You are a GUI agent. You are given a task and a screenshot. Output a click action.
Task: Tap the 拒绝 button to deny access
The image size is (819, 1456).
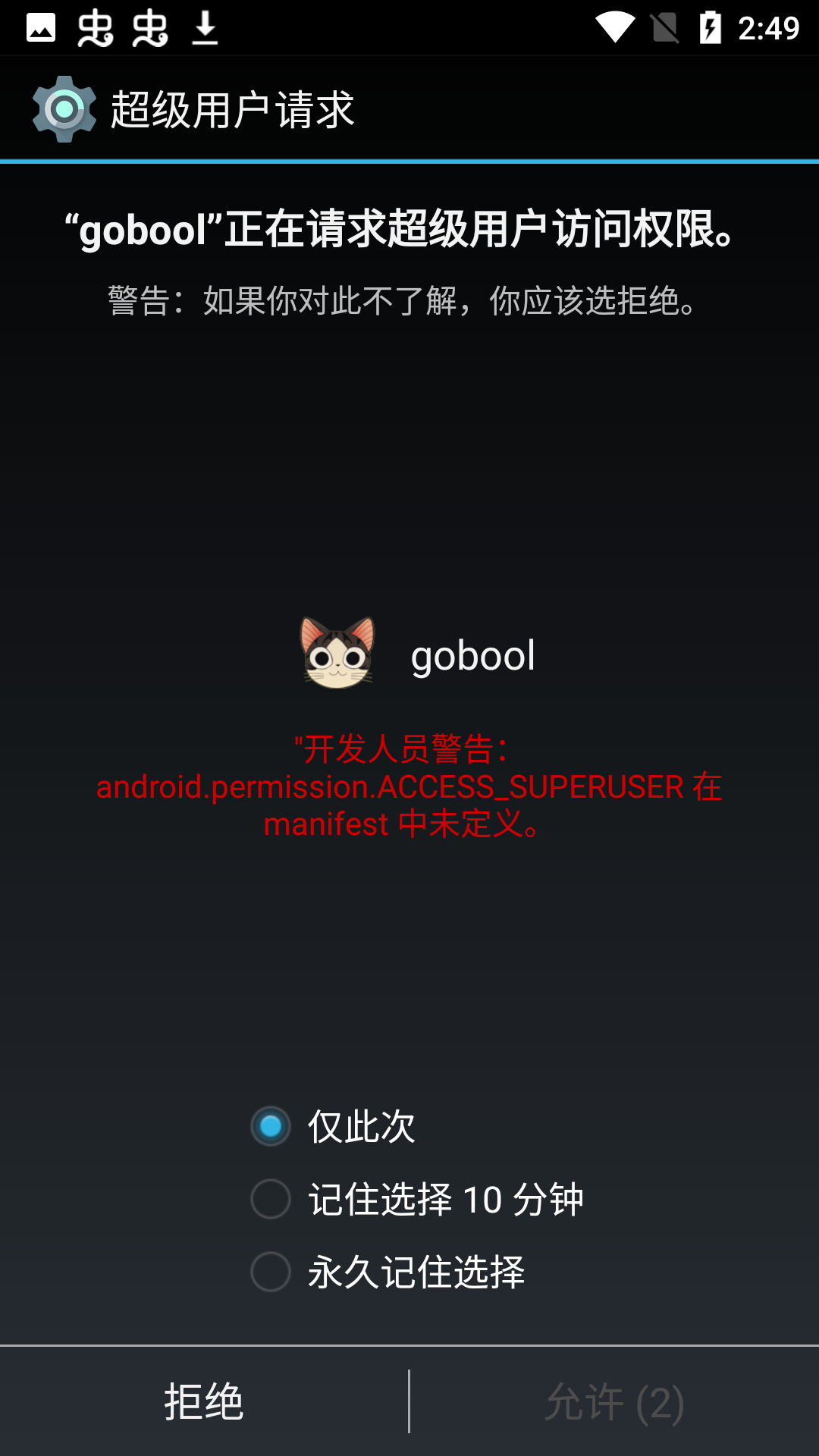coord(205,1400)
